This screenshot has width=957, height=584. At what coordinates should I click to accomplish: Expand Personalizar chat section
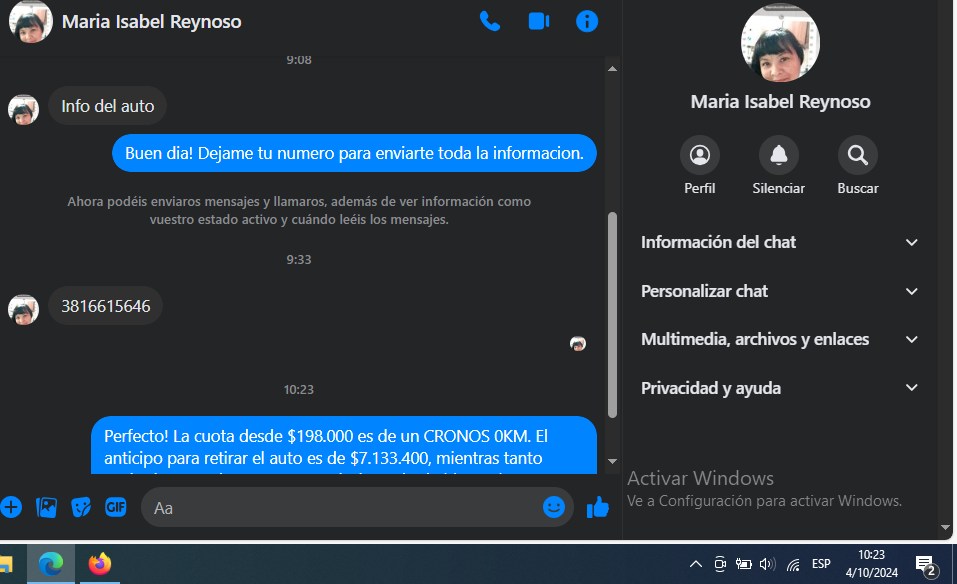tap(780, 291)
